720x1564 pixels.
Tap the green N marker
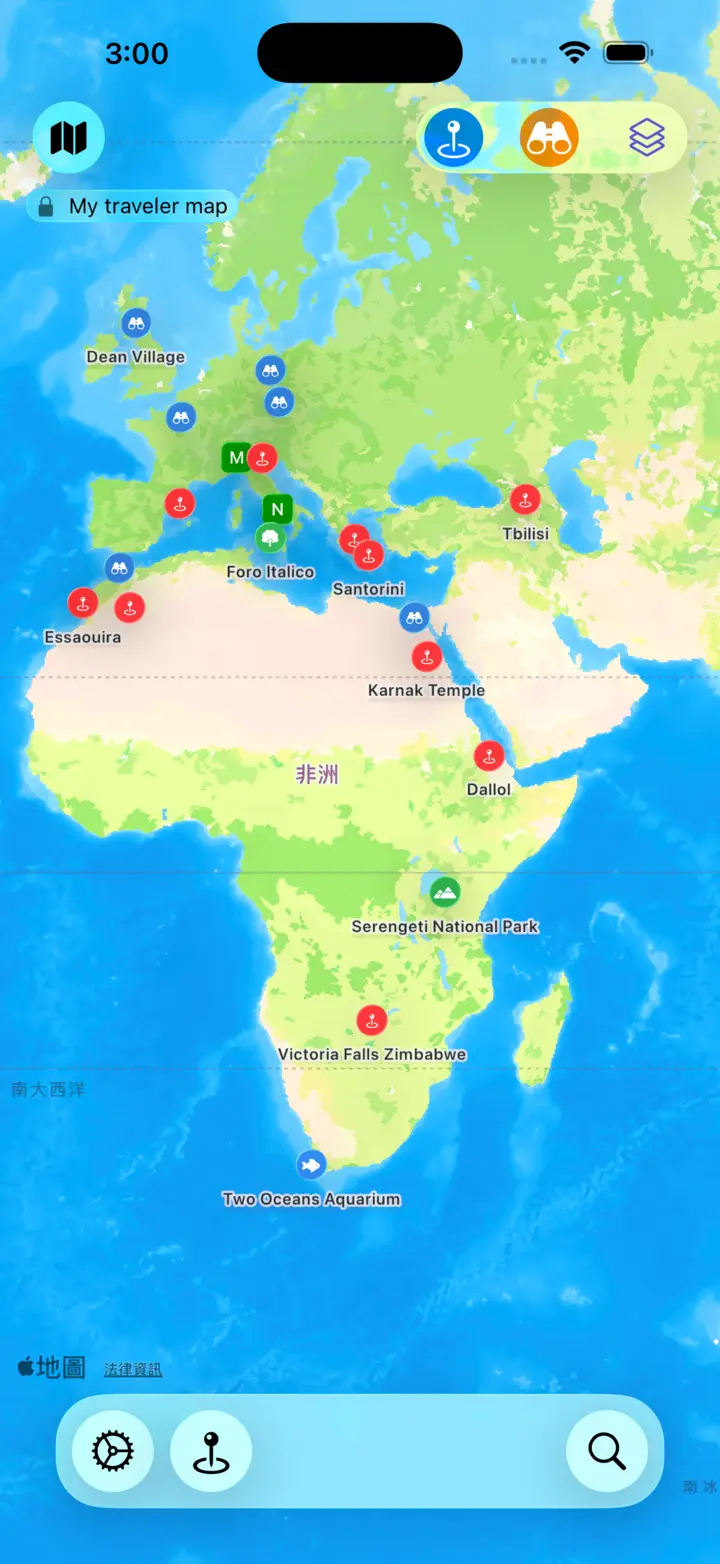(278, 510)
